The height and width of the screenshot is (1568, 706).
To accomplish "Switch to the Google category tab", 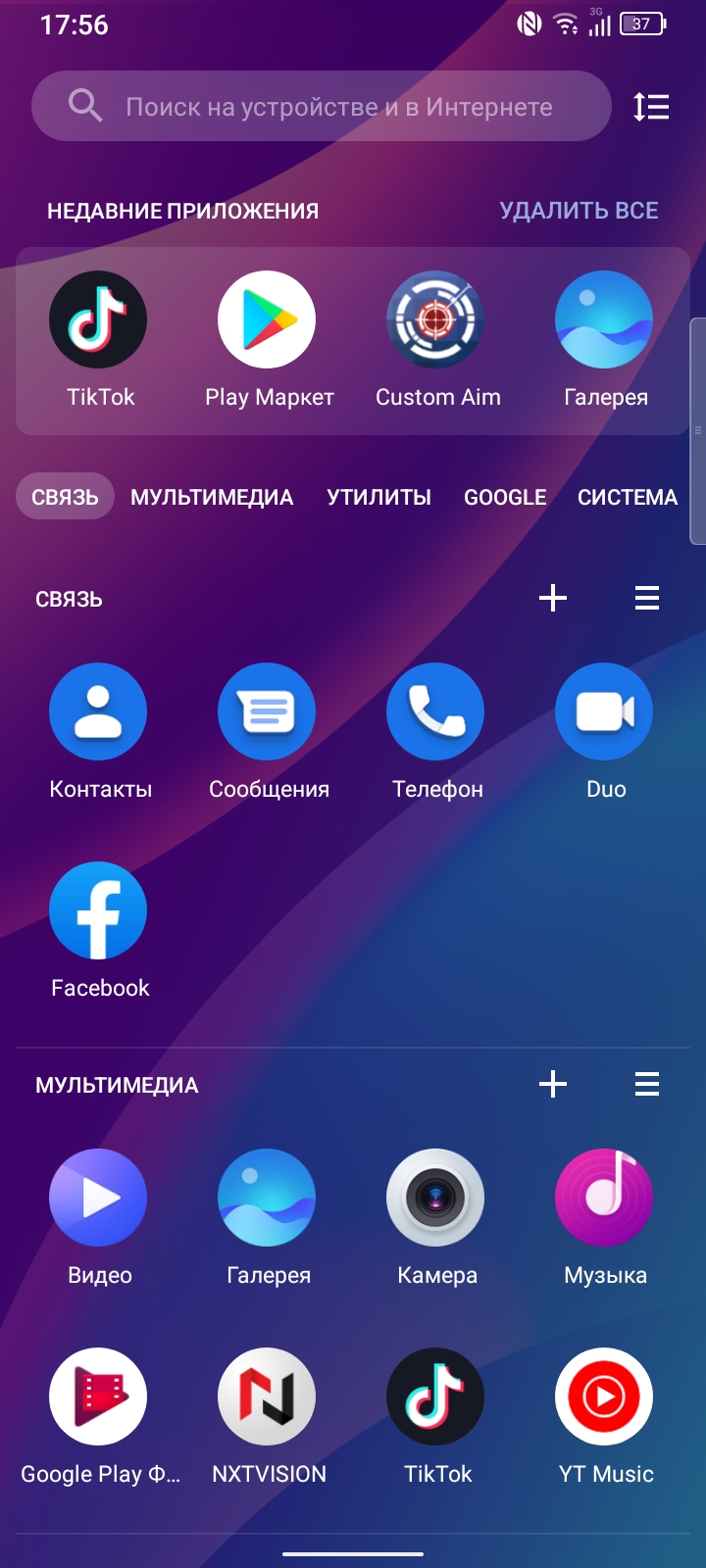I will pos(505,497).
